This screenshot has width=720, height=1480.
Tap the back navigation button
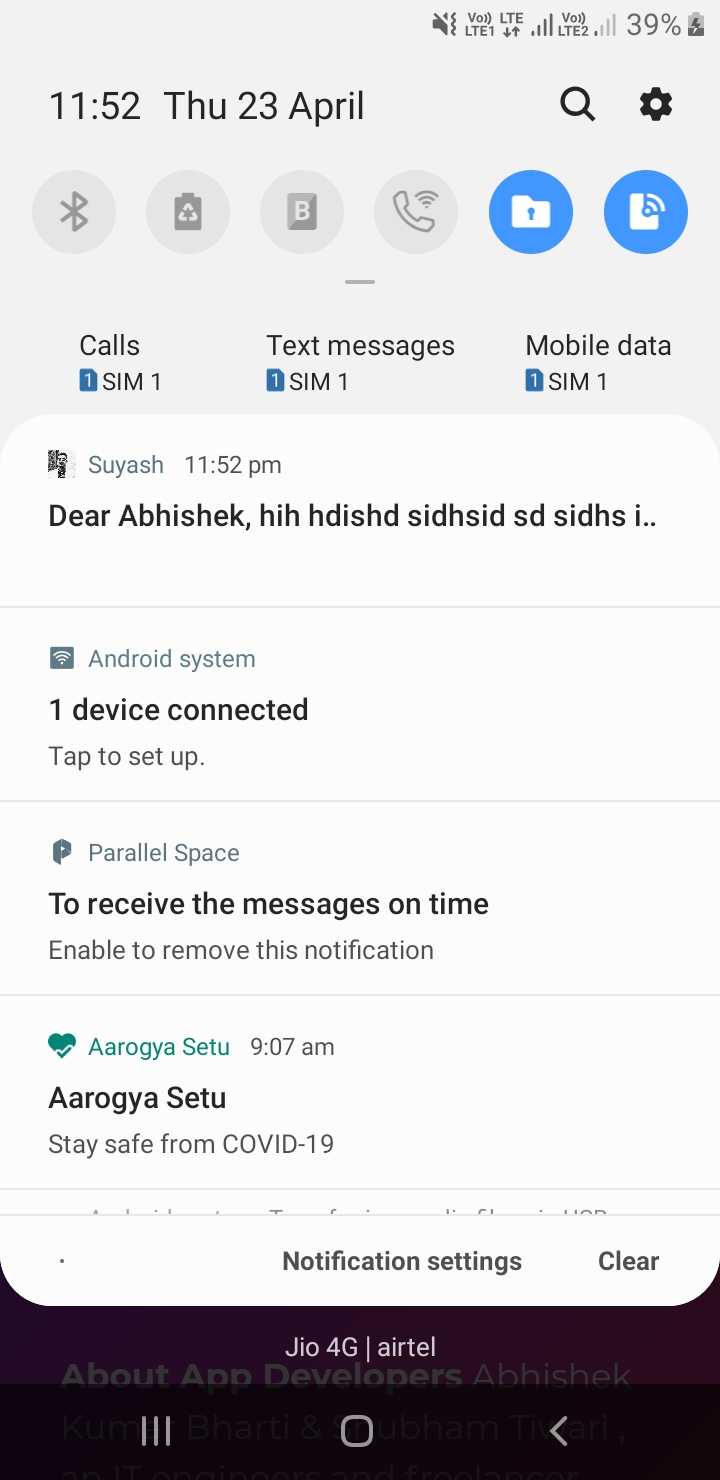(559, 1432)
